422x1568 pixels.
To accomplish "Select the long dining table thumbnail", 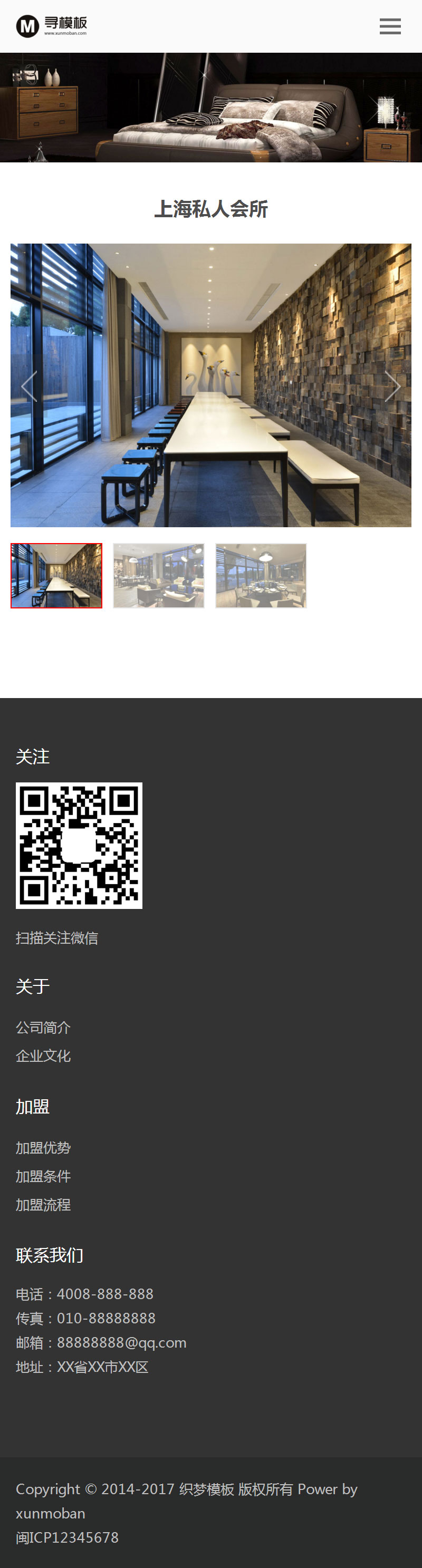I will click(56, 575).
